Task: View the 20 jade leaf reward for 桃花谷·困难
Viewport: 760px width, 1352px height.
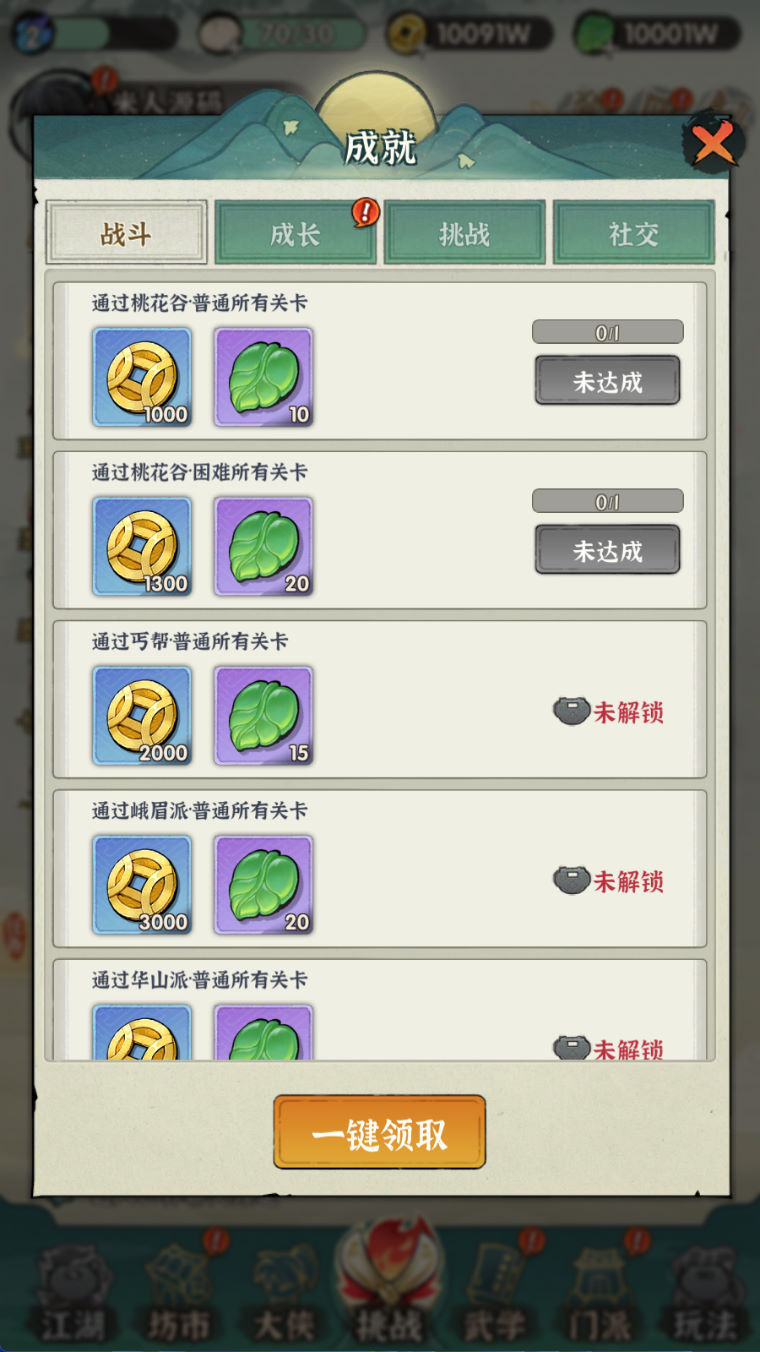Action: click(264, 546)
